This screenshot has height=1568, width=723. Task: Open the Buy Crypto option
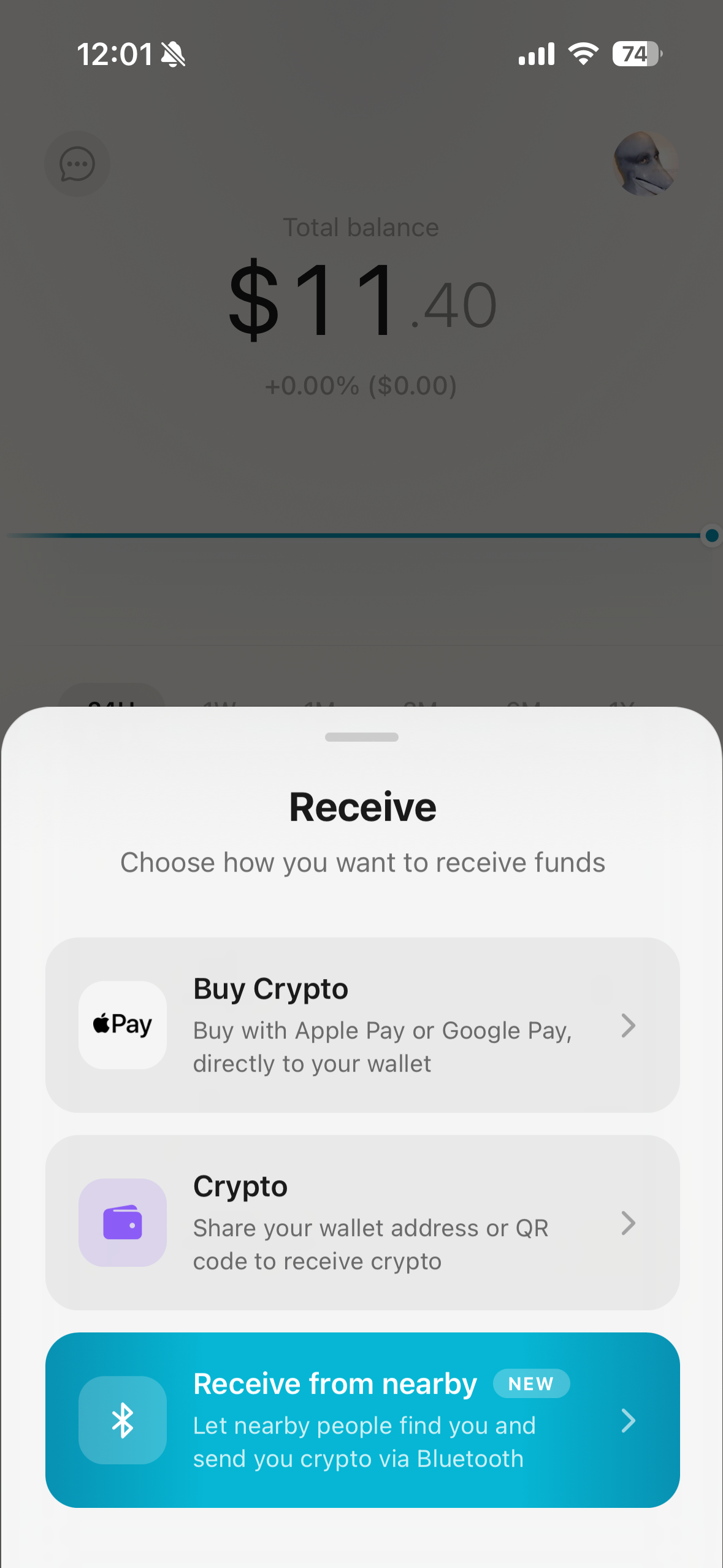click(362, 1024)
